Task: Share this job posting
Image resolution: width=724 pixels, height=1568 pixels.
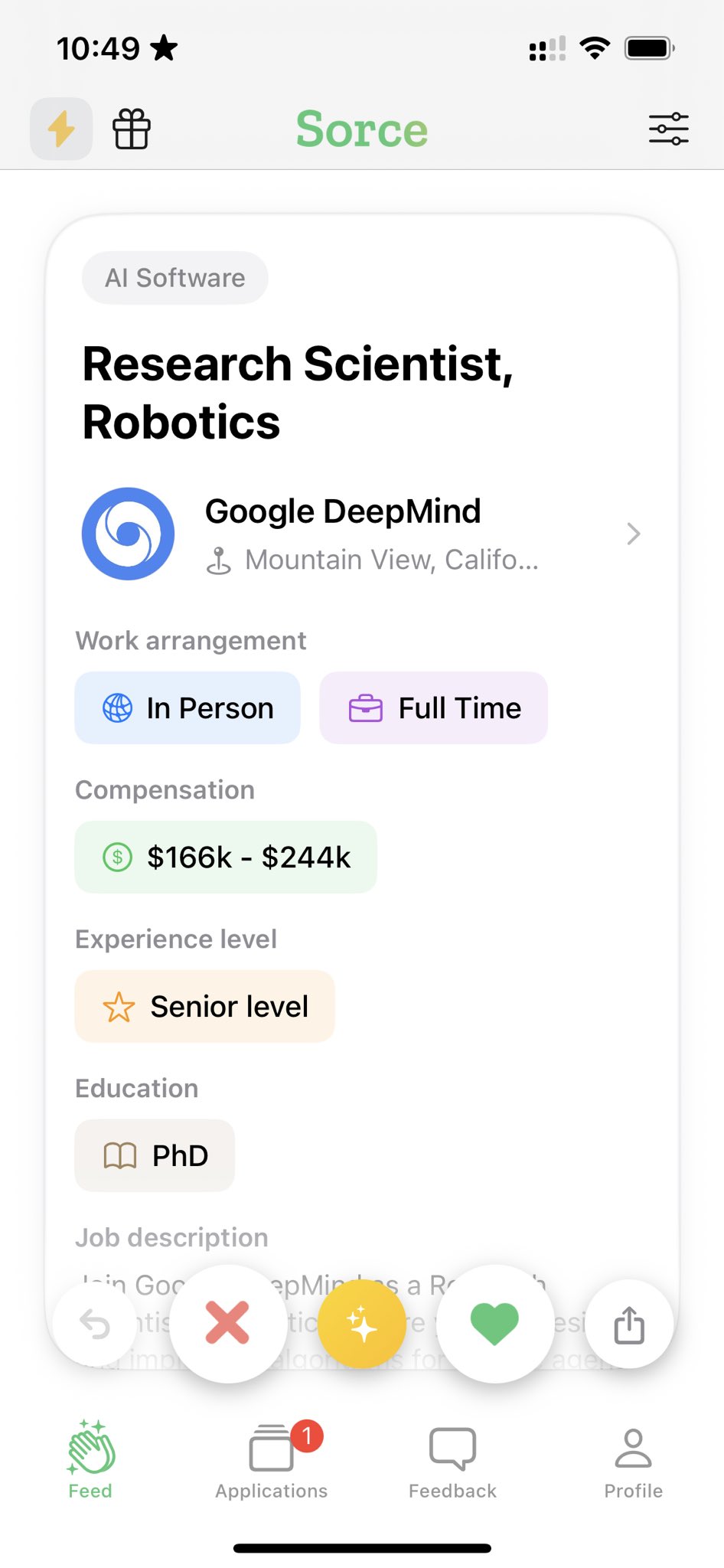Action: (x=629, y=1325)
